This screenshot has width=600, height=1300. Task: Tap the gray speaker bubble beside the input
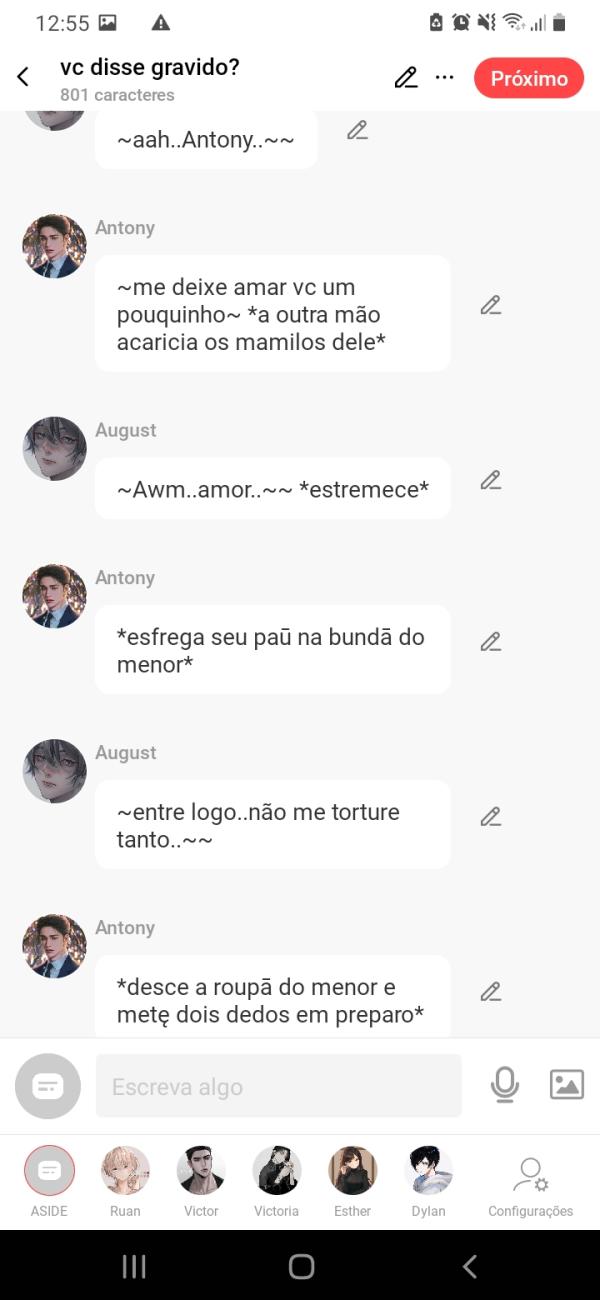tap(48, 1086)
